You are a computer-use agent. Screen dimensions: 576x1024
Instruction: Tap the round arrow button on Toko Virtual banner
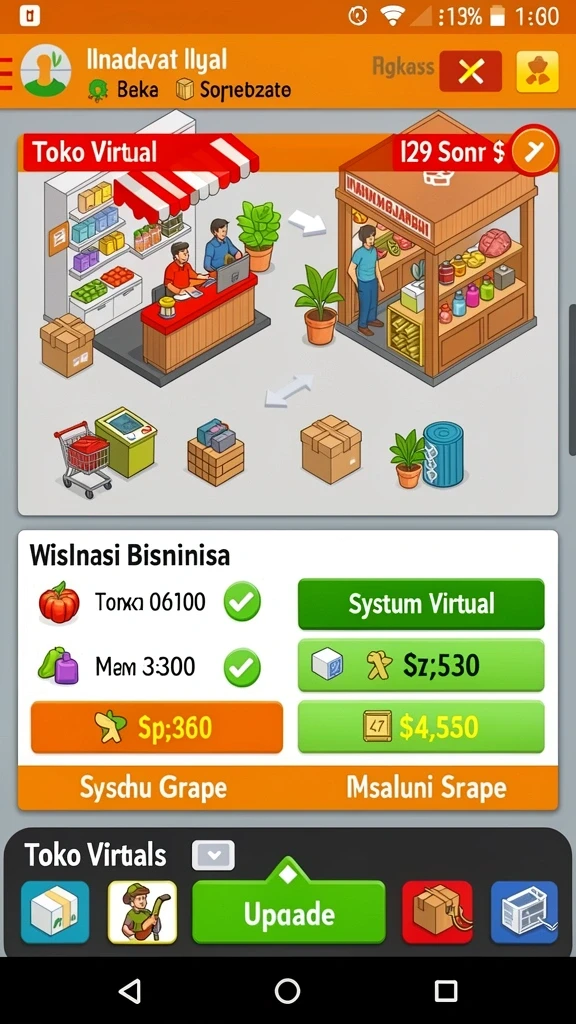point(535,151)
